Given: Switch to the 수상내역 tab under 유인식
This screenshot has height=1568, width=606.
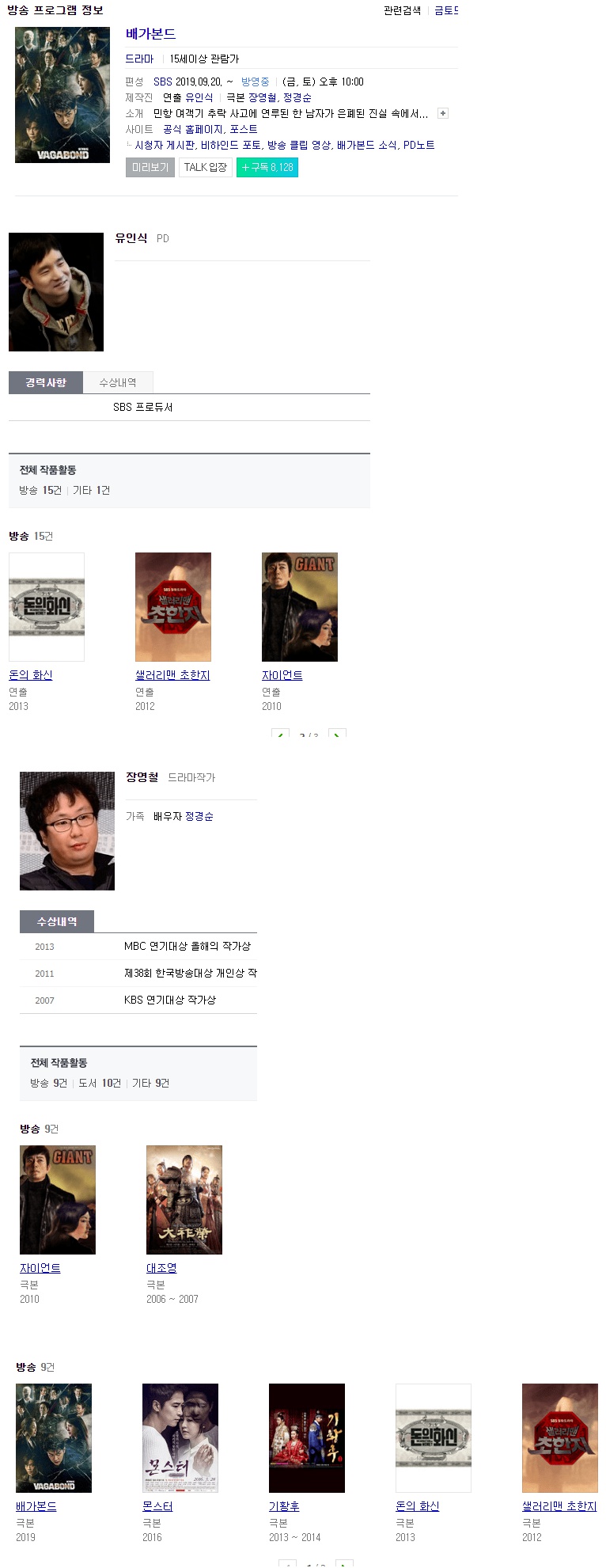Looking at the screenshot, I should 118,382.
